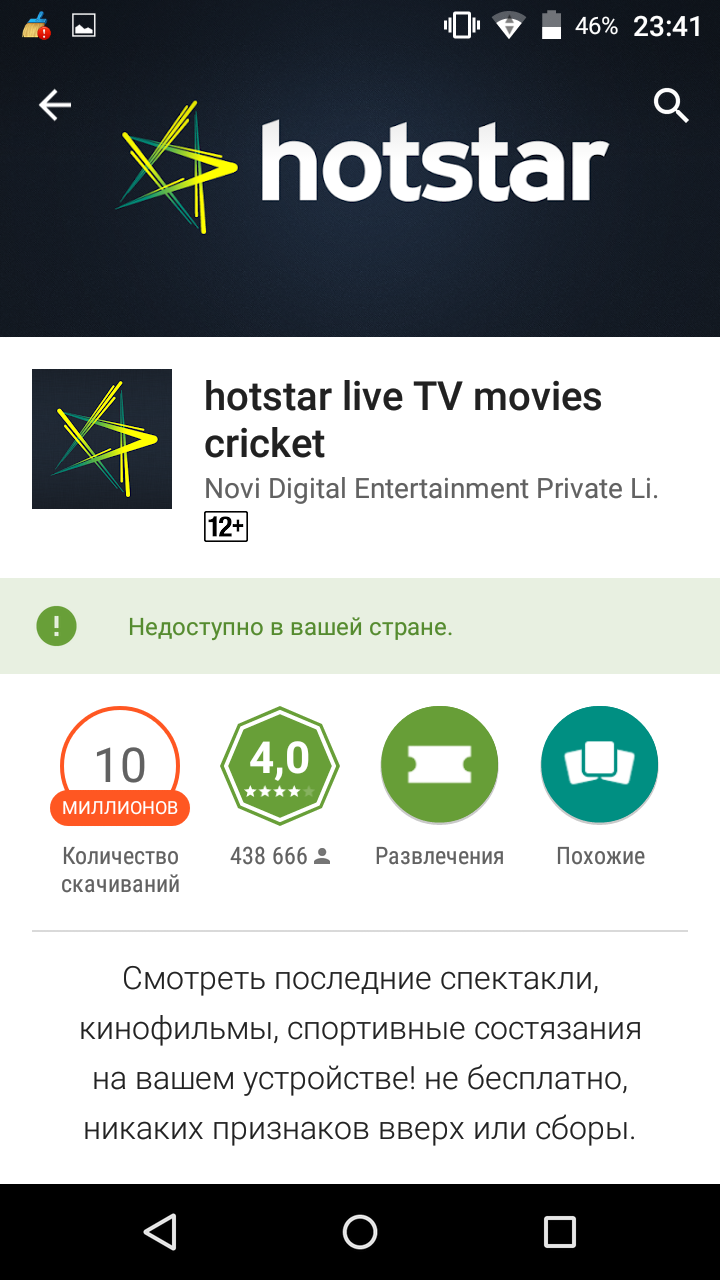Viewport: 720px width, 1280px height.
Task: Open developer Novi Digital Entertainment page
Action: pyautogui.click(x=431, y=489)
